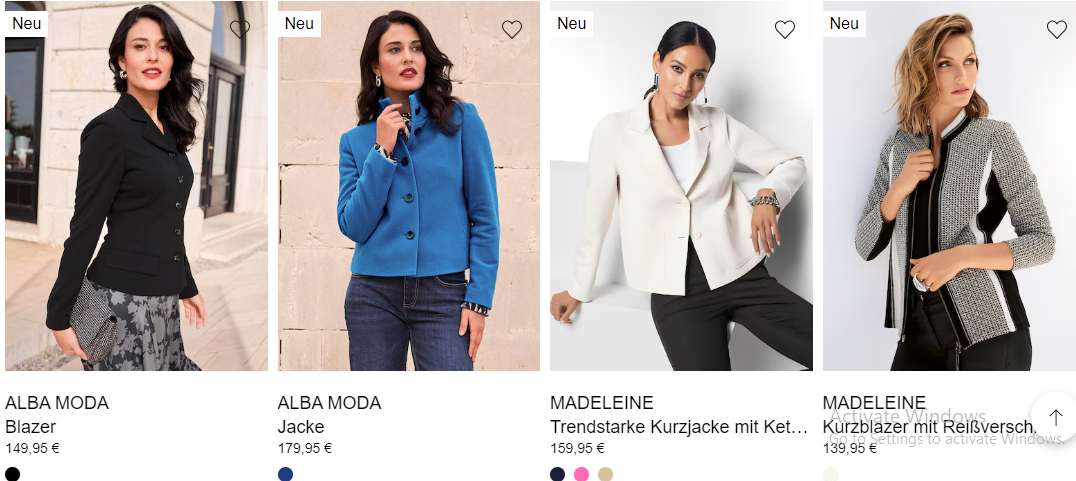1076x481 pixels.
Task: Open the Trendstarke Kurzjacke product image
Action: tap(681, 200)
